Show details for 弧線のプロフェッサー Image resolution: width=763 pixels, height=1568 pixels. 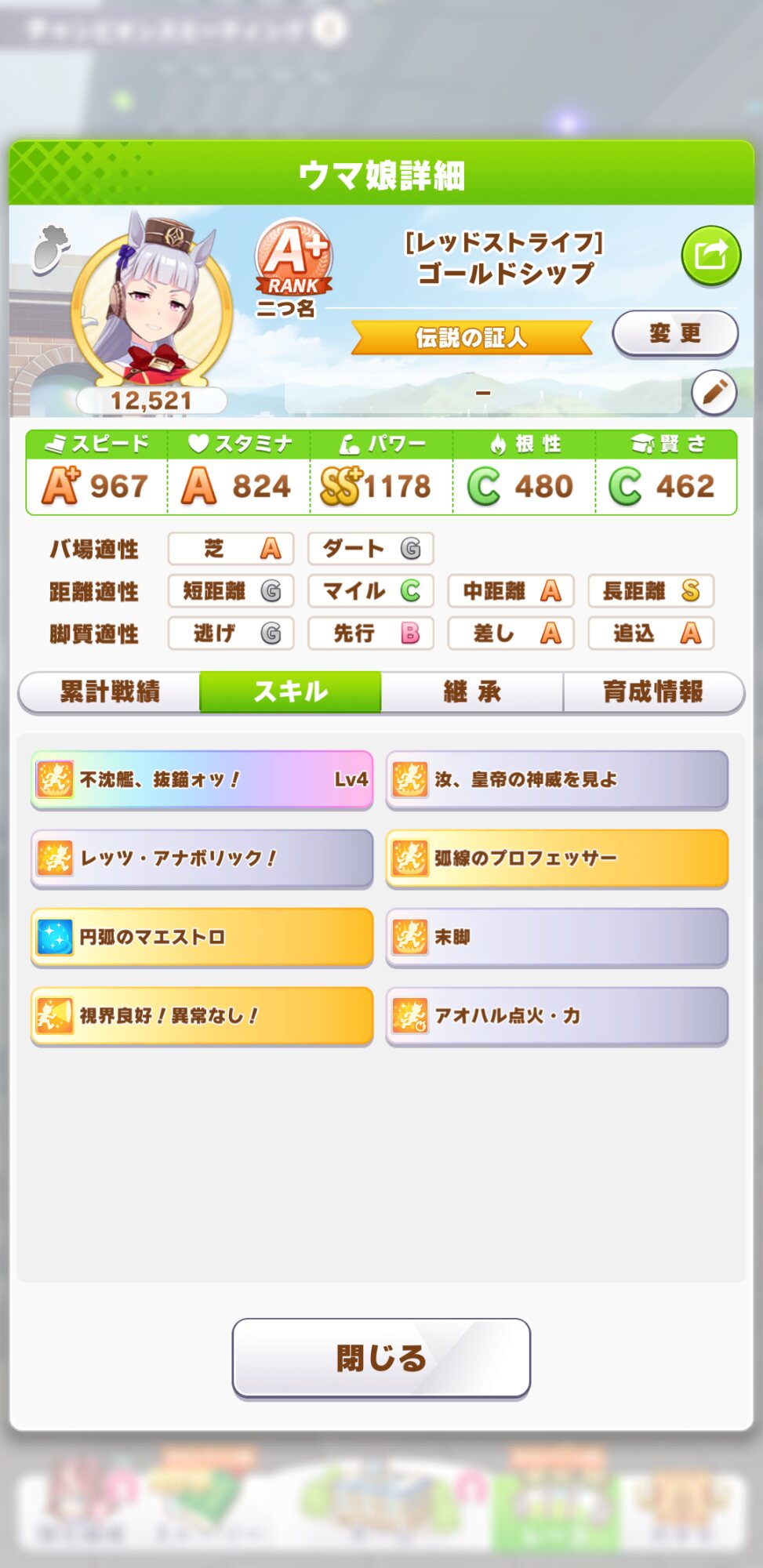point(557,858)
